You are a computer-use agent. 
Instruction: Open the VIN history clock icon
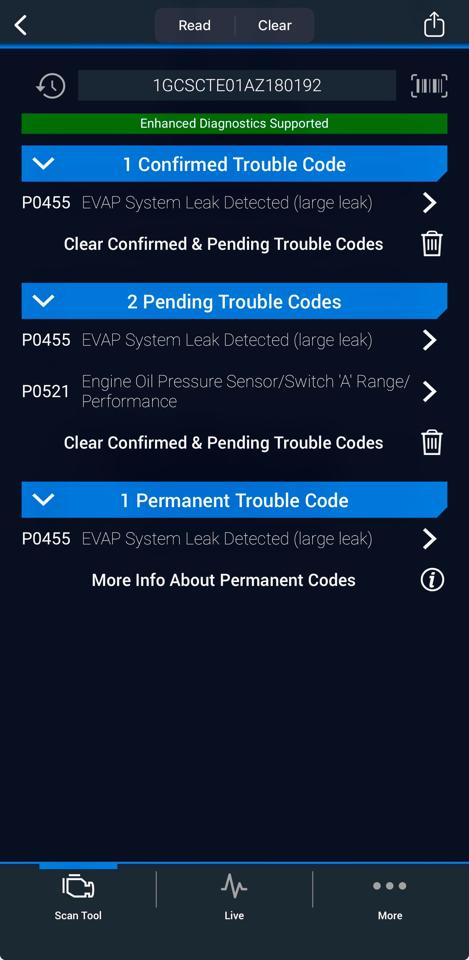pos(50,86)
